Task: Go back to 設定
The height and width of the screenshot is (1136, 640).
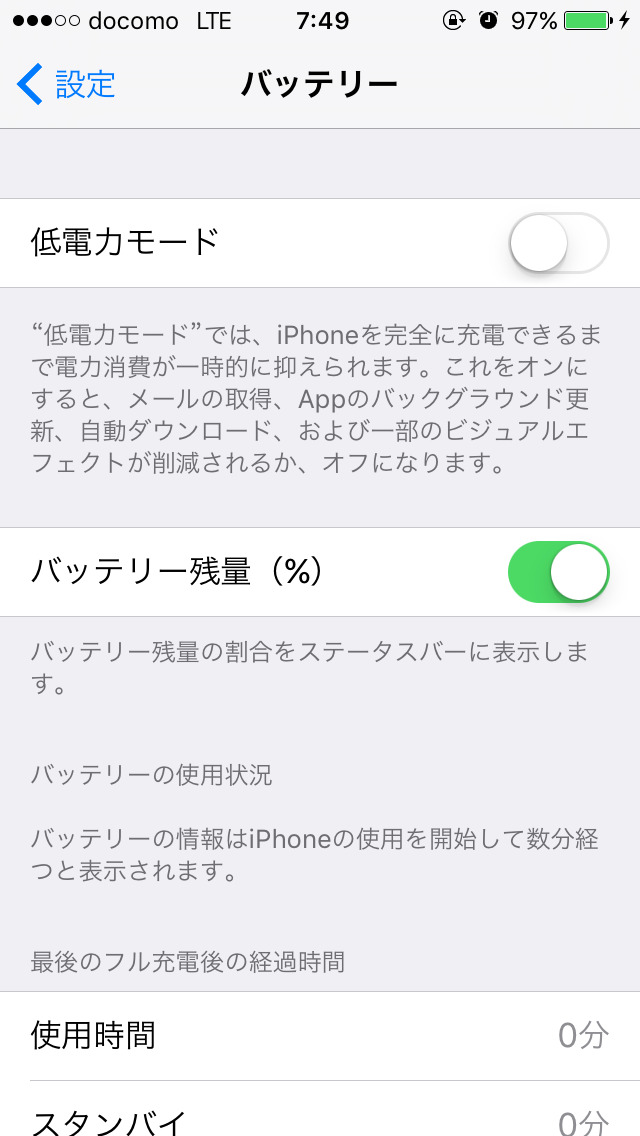Action: click(66, 84)
